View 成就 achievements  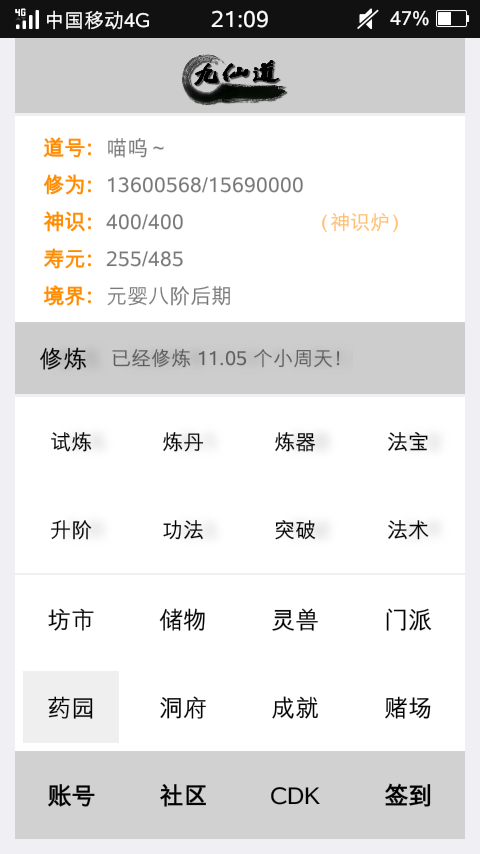pyautogui.click(x=295, y=707)
